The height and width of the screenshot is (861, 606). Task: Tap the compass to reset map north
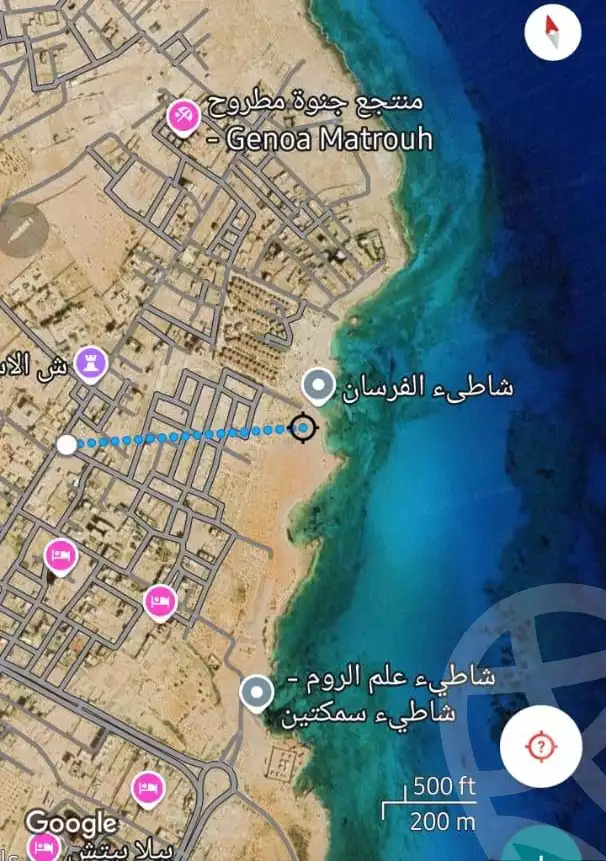552,33
